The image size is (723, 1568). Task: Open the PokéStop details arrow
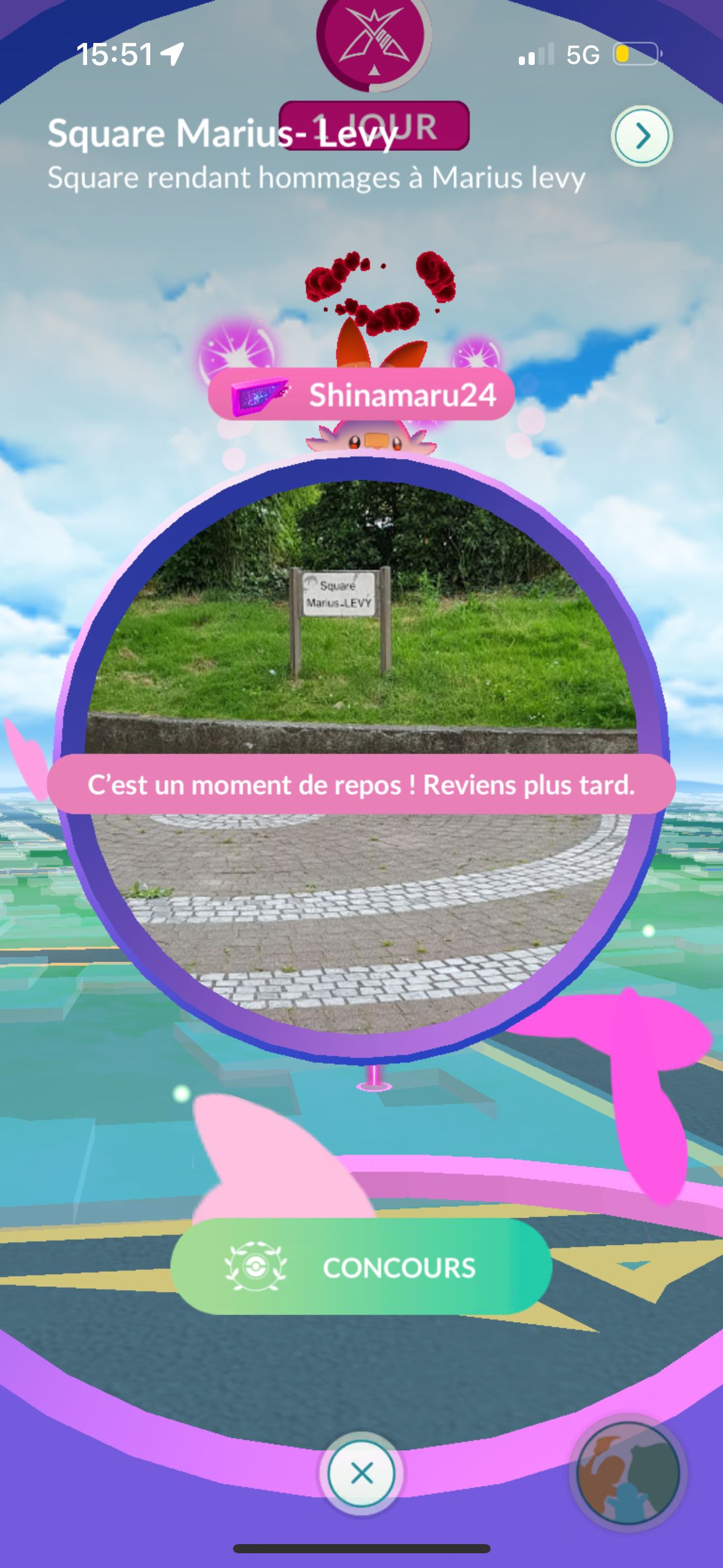[641, 136]
